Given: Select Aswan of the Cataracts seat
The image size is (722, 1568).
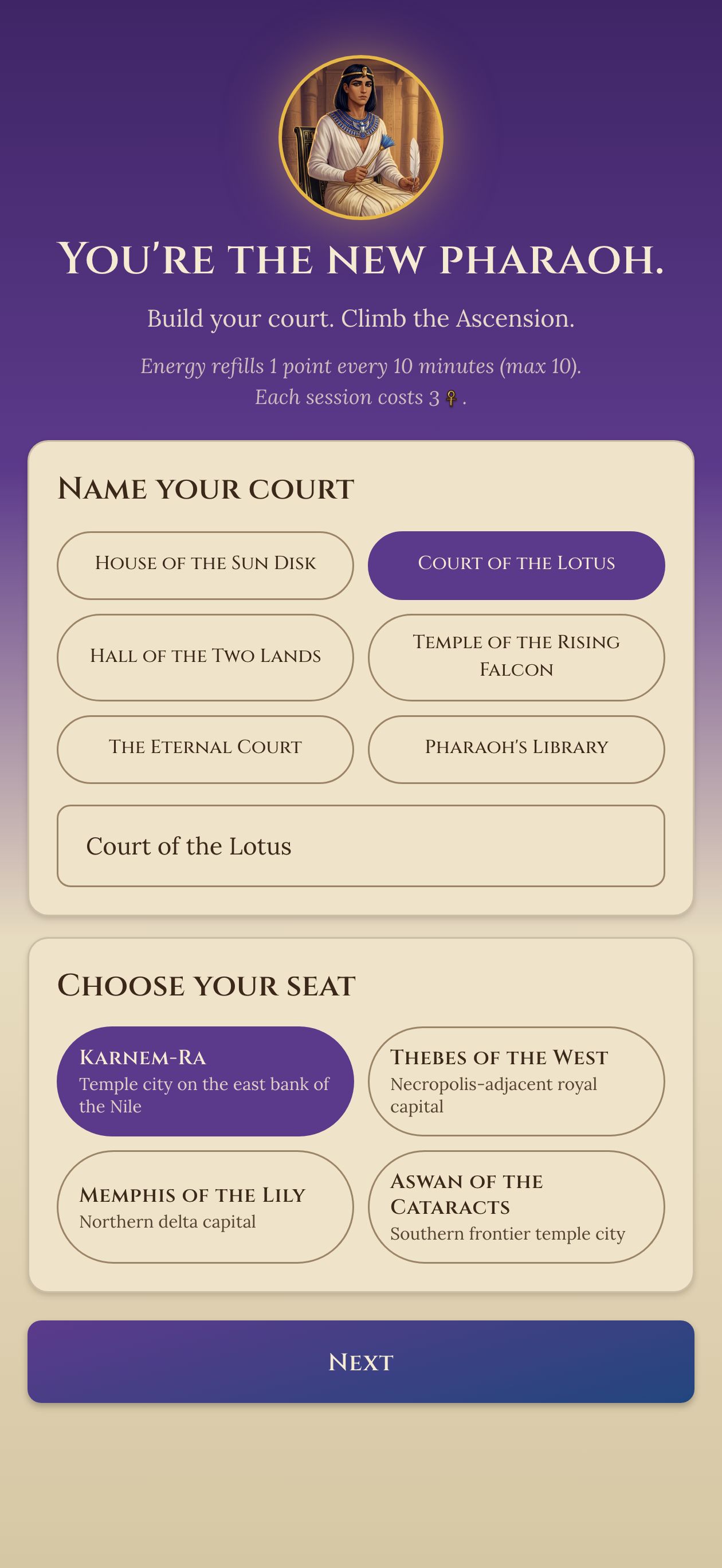Looking at the screenshot, I should point(516,1206).
